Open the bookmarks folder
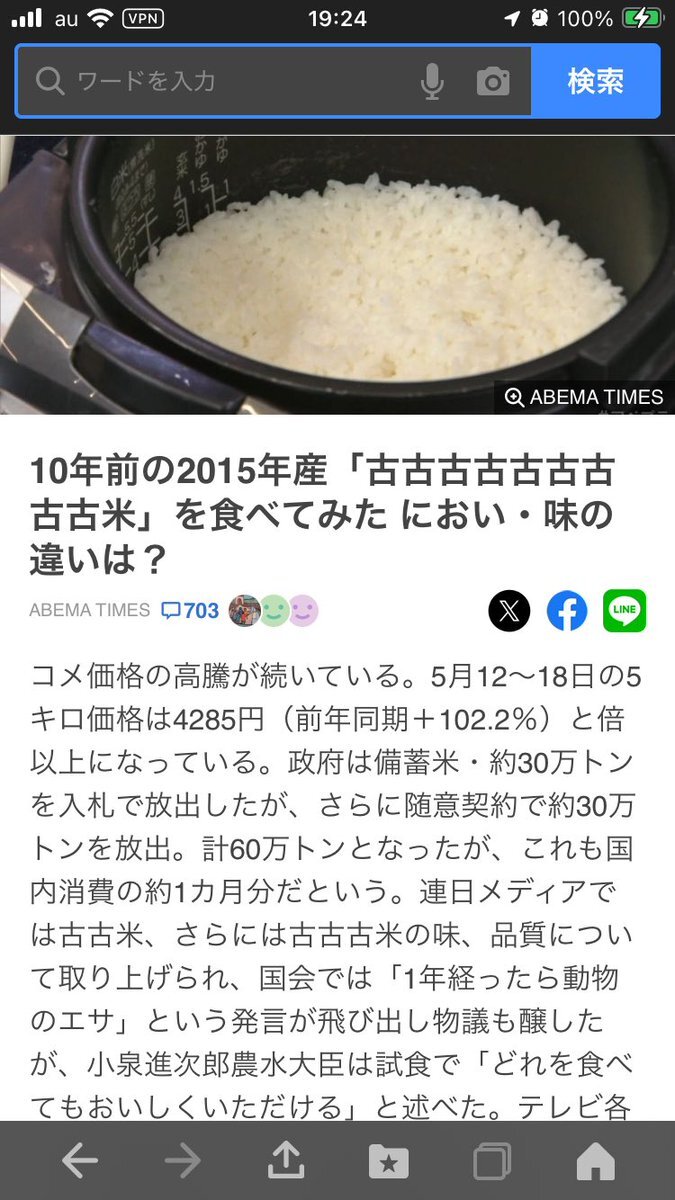Viewport: 675px width, 1200px height. pyautogui.click(x=388, y=1161)
